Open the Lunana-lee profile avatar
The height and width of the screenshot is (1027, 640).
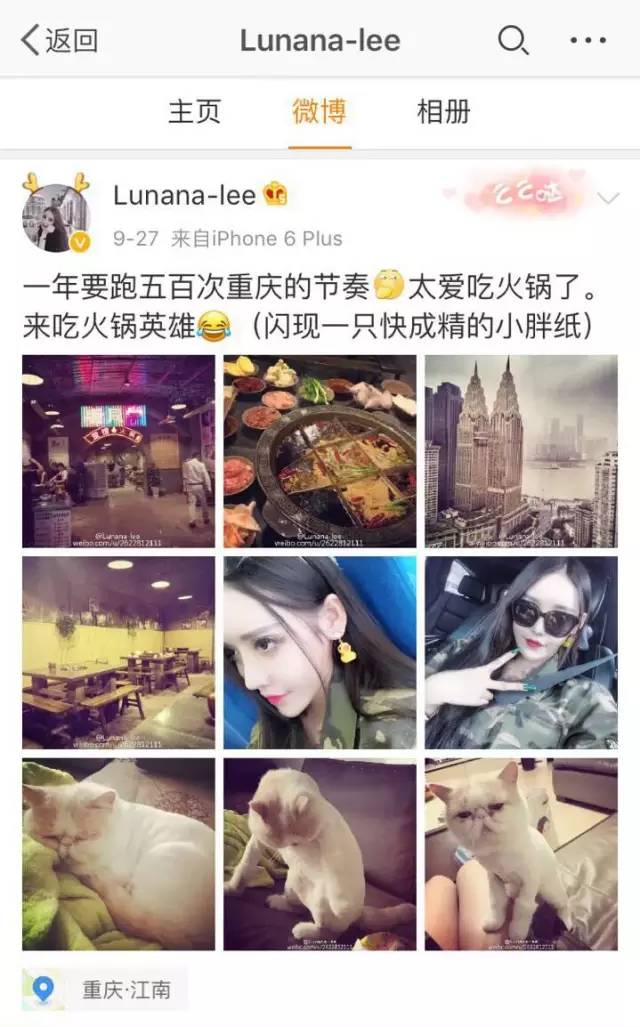(57, 217)
